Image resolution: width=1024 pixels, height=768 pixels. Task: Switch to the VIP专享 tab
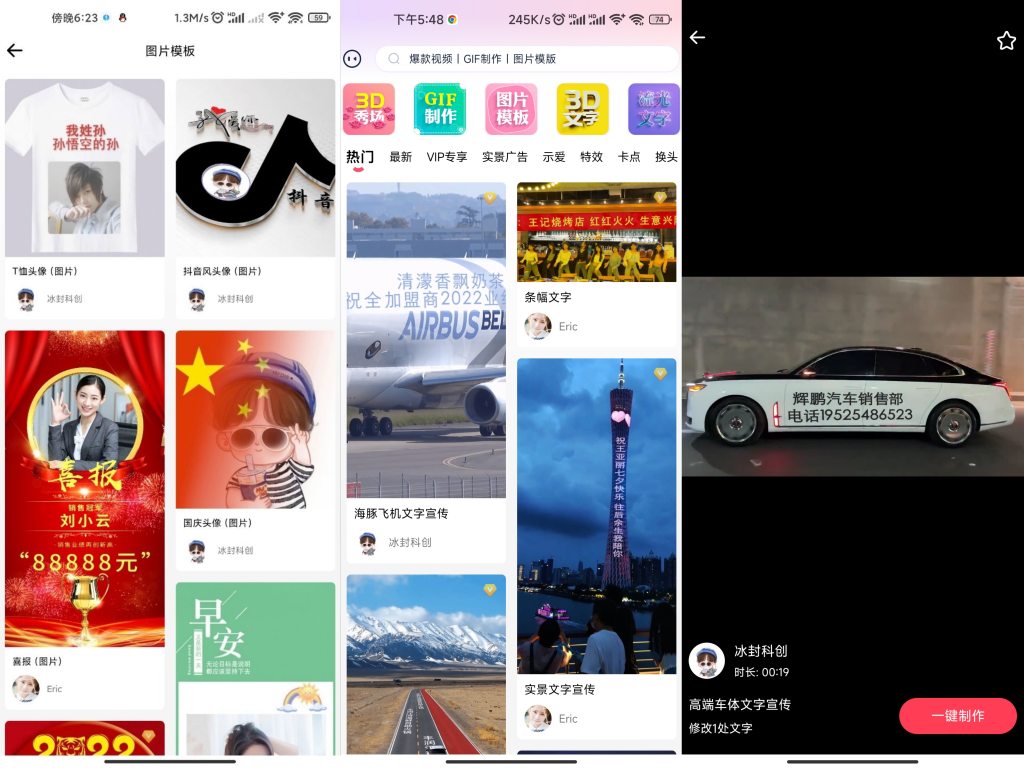coord(447,157)
